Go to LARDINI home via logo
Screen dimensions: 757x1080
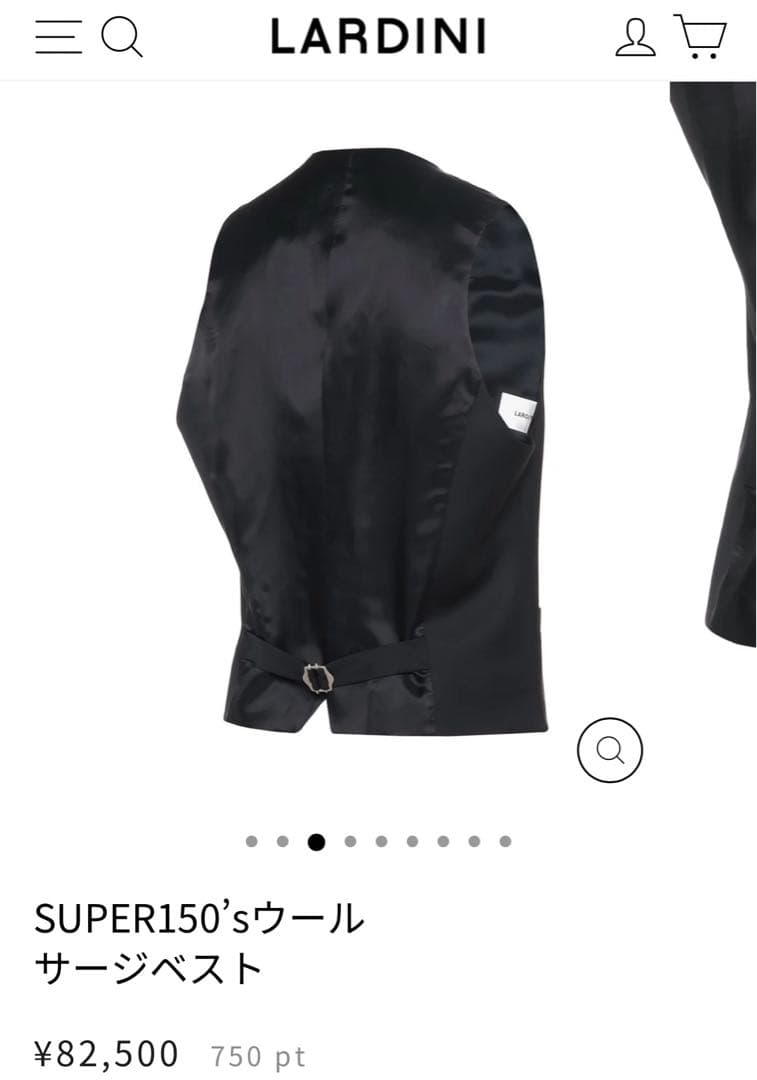pyautogui.click(x=378, y=38)
